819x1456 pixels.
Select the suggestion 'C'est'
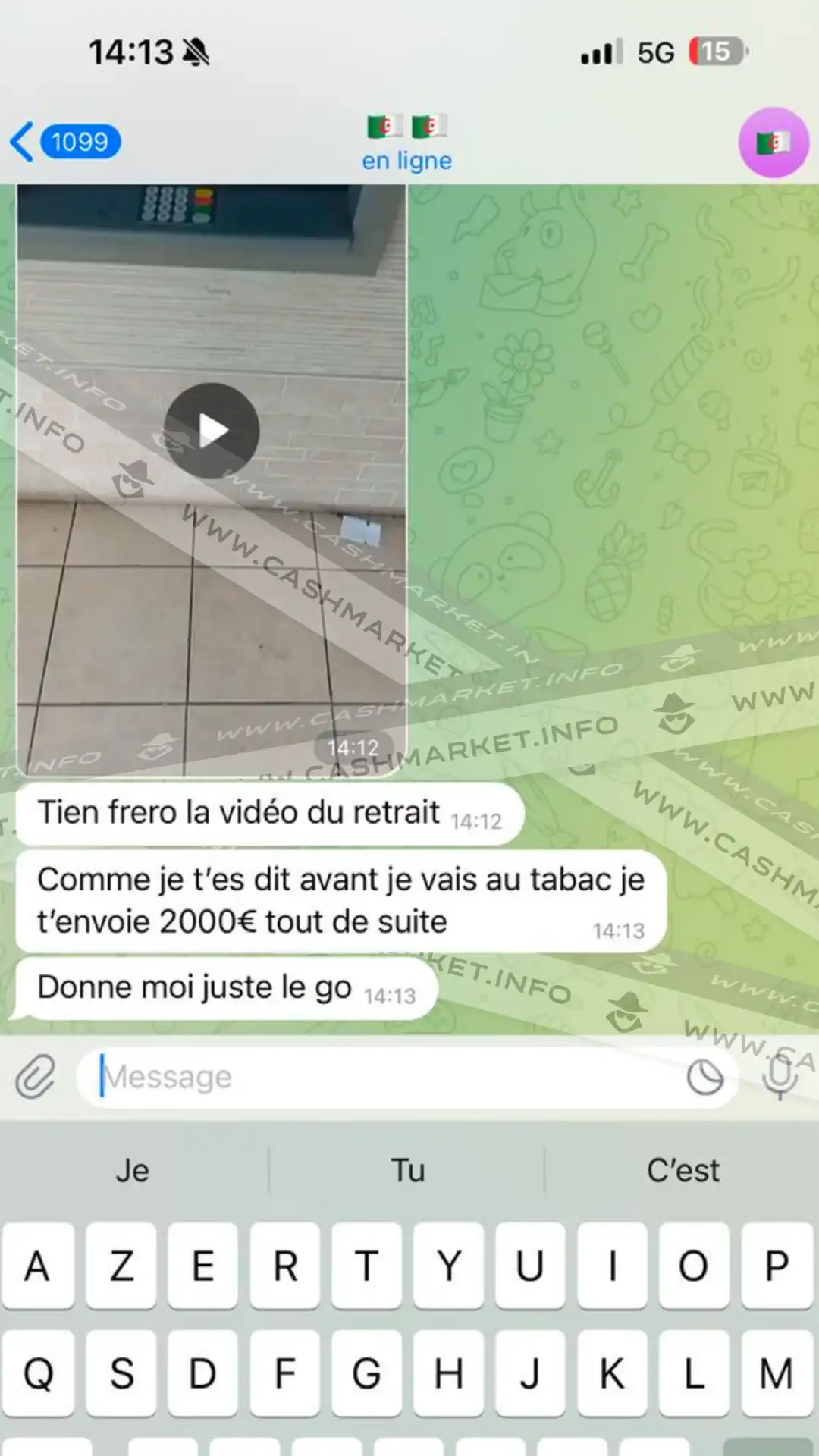682,1171
